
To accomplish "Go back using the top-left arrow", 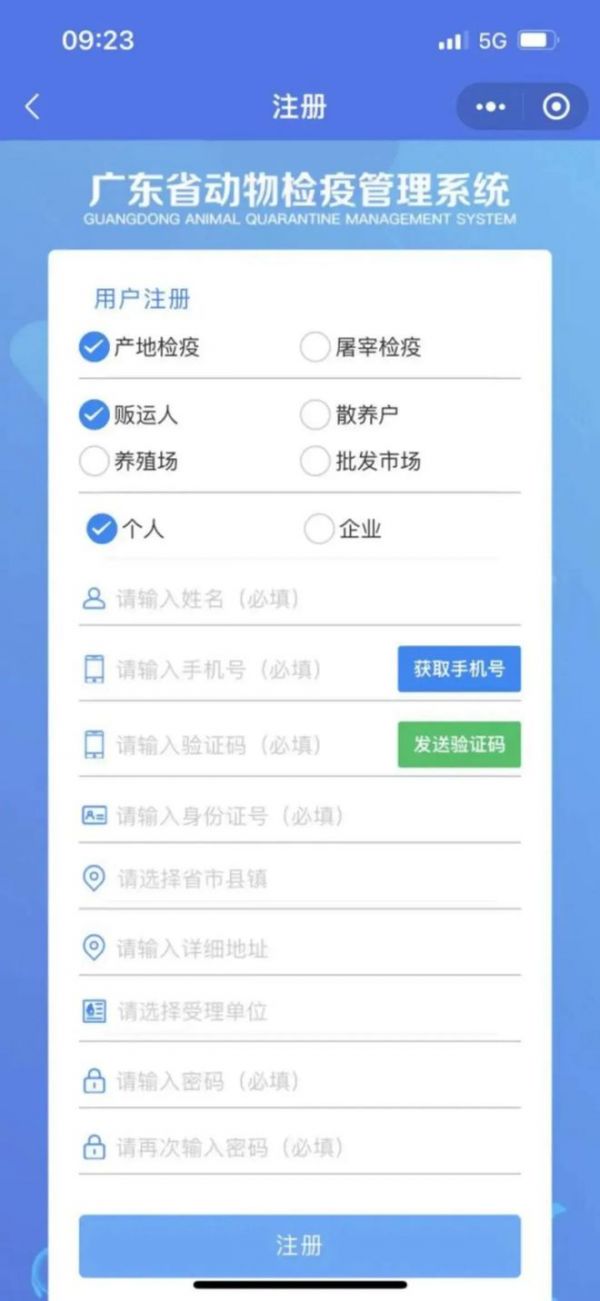I will (32, 107).
